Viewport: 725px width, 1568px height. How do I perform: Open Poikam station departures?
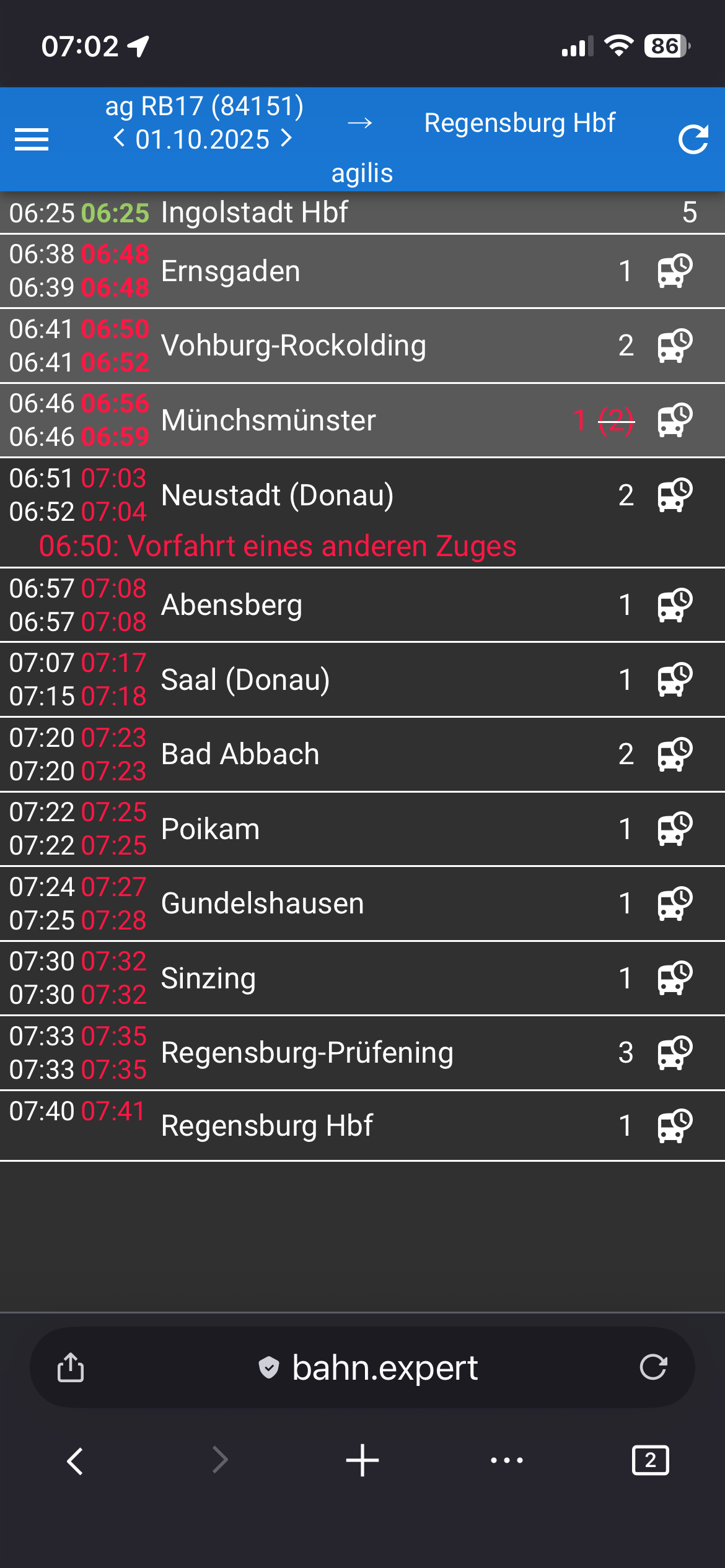coord(210,829)
